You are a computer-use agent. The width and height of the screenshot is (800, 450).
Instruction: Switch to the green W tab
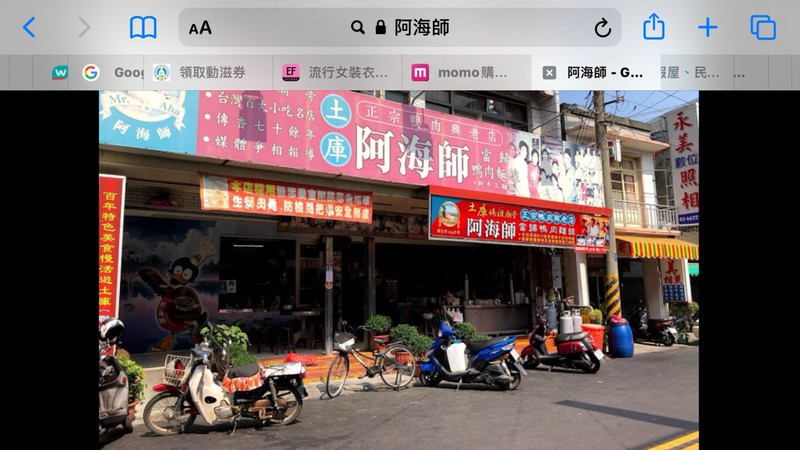pos(60,72)
